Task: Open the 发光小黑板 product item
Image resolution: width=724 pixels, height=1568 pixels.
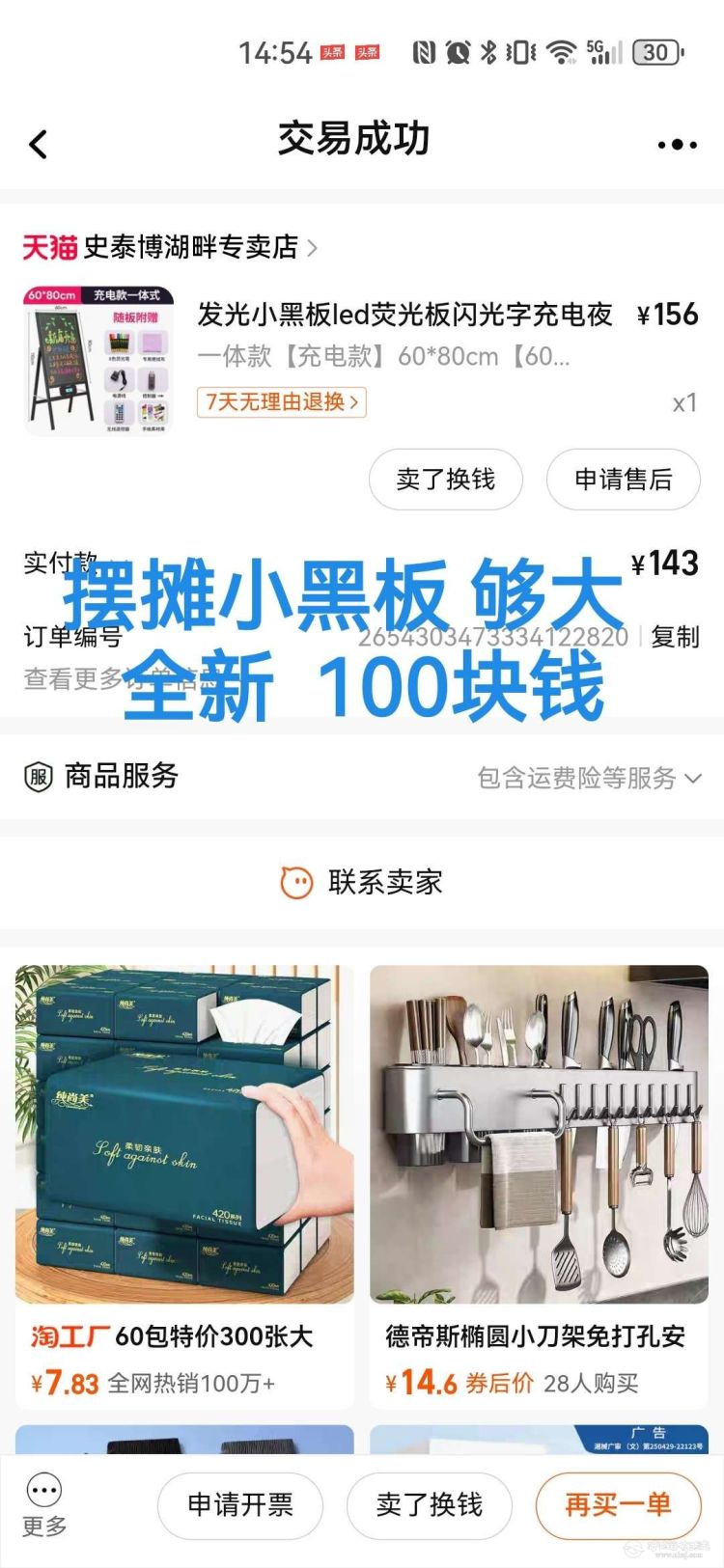Action: click(404, 316)
